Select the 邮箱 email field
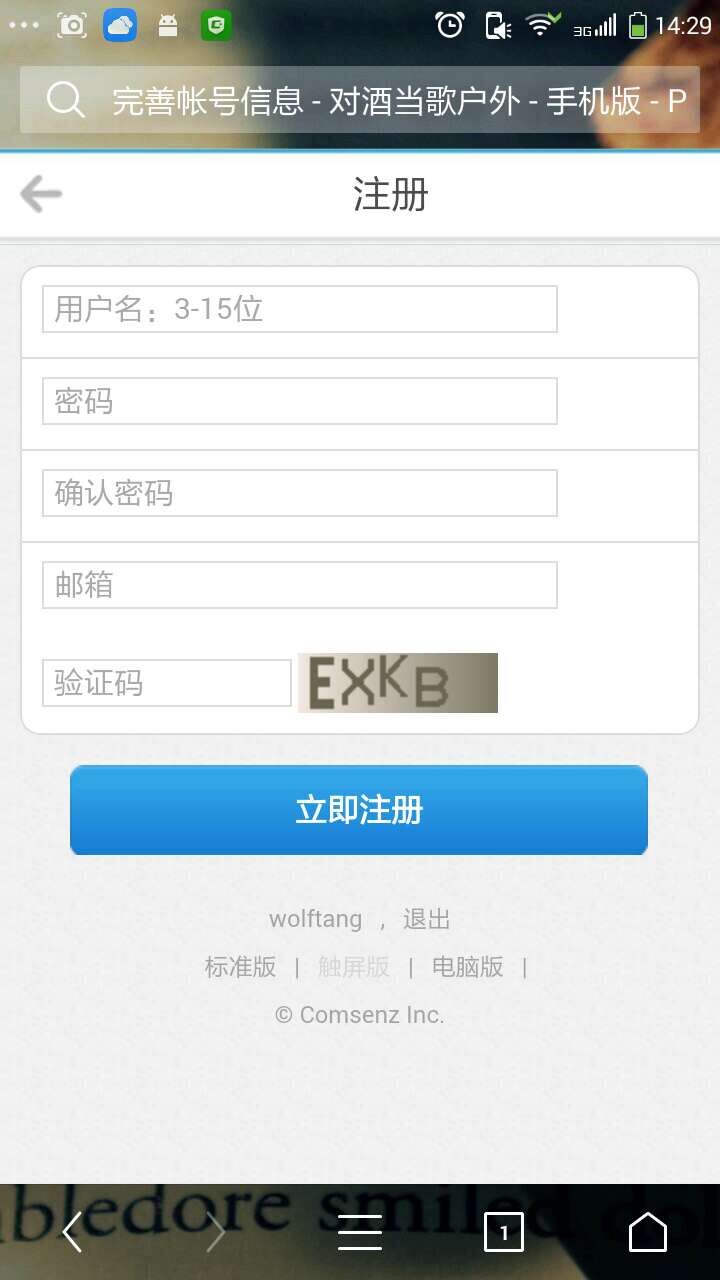 click(x=299, y=585)
